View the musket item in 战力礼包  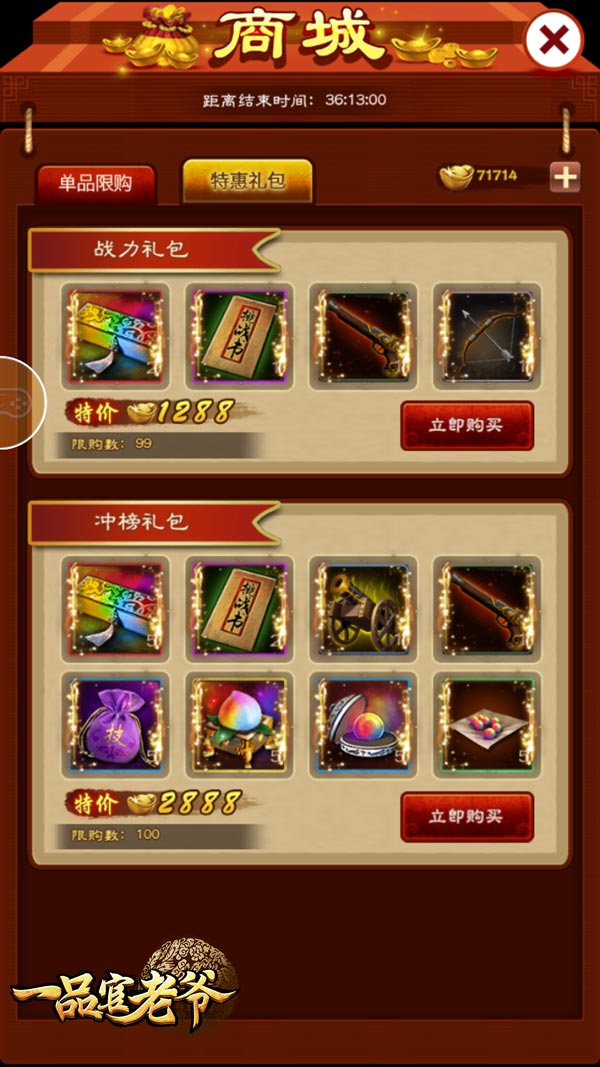(362, 336)
